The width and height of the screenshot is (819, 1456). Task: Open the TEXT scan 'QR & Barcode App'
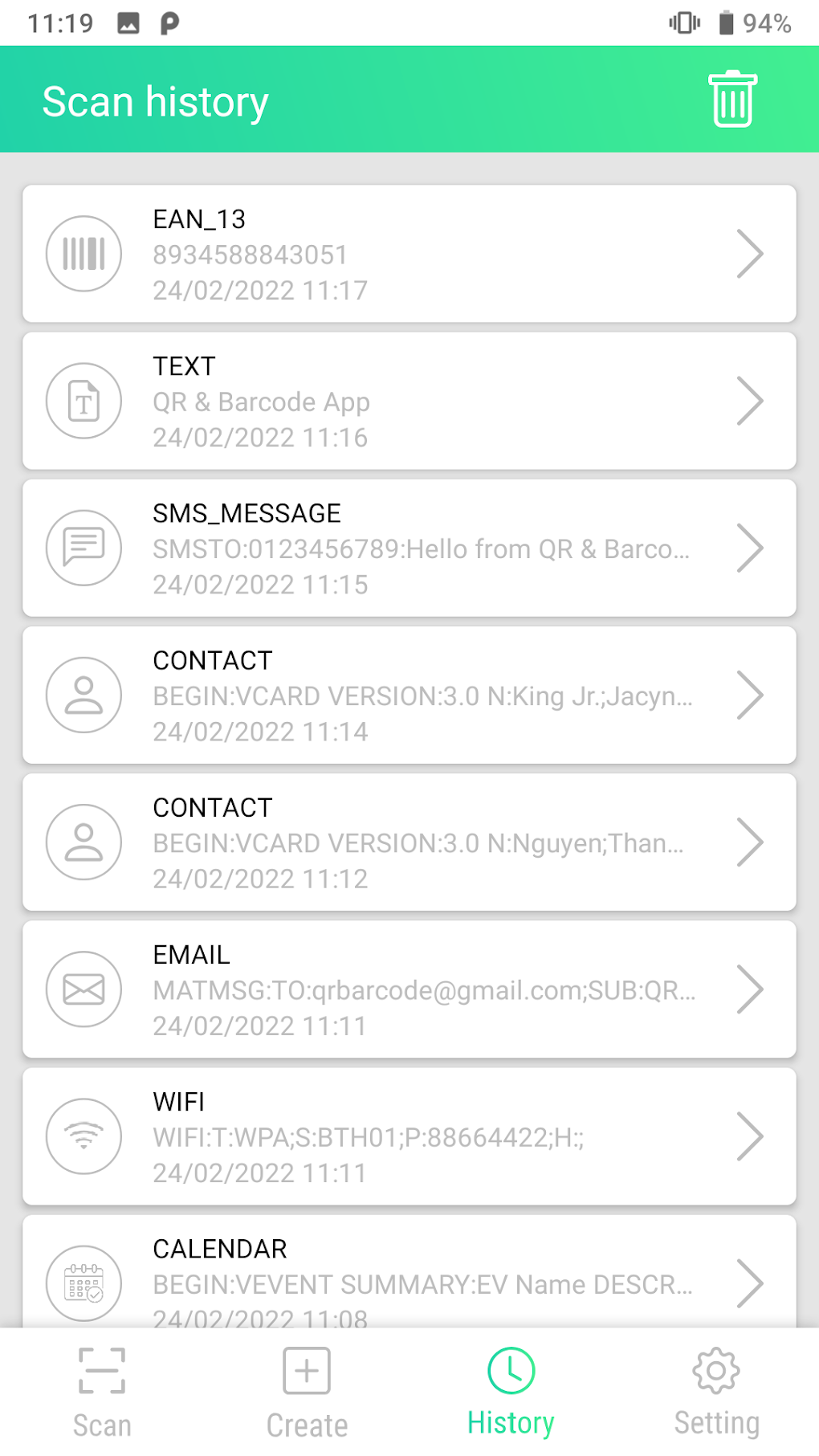[409, 401]
